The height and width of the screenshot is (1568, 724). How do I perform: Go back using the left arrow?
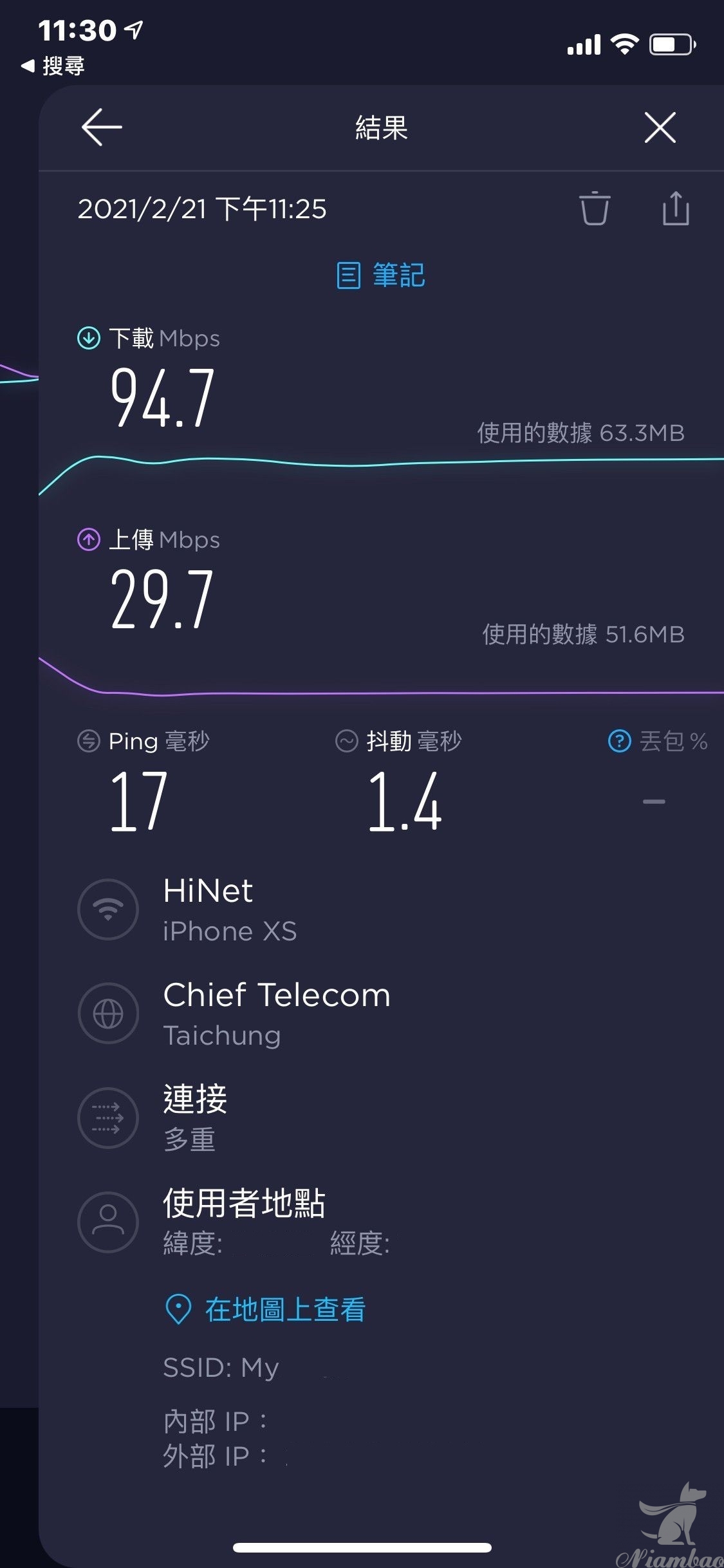coord(102,127)
